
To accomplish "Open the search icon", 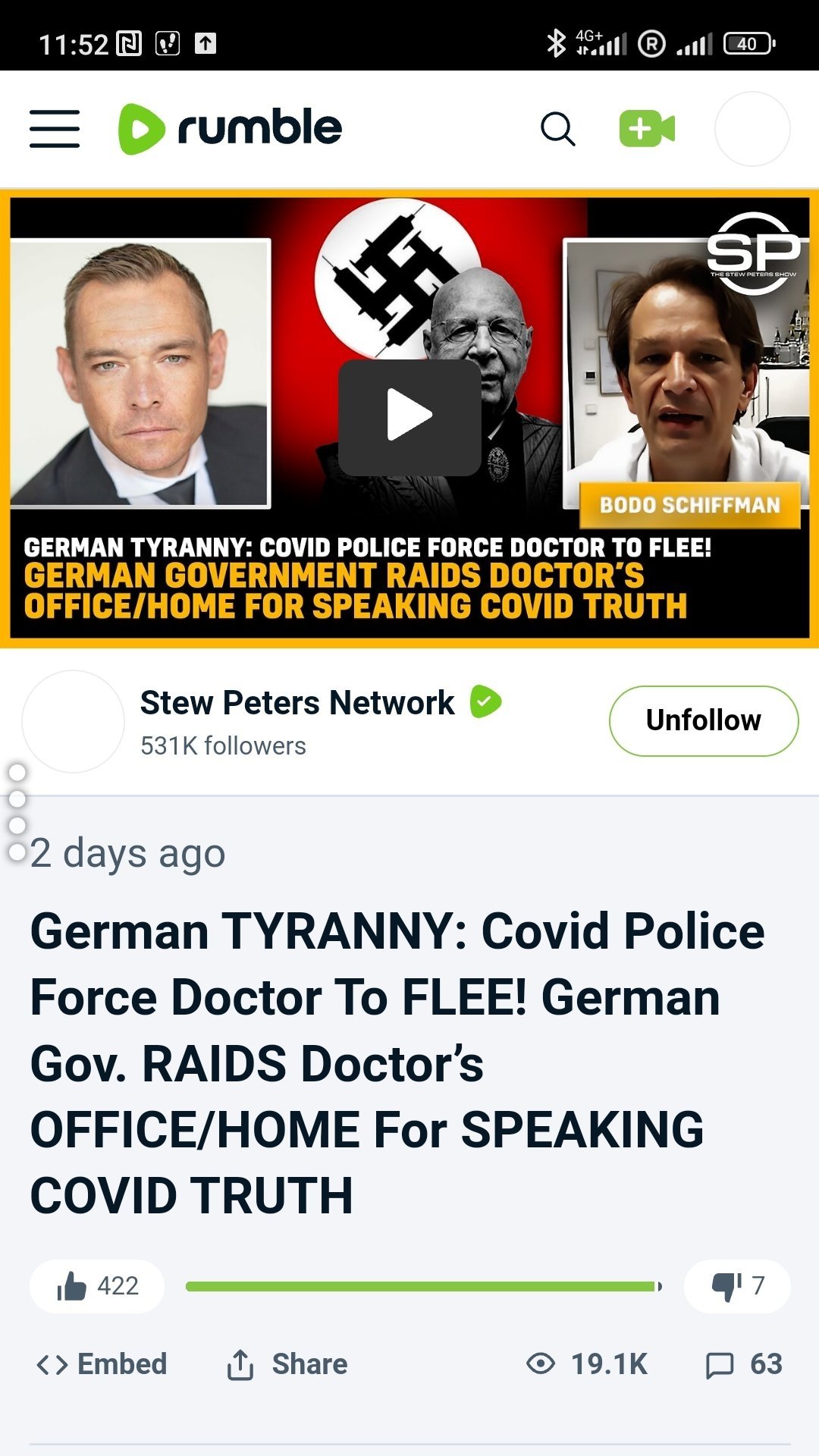I will click(557, 129).
